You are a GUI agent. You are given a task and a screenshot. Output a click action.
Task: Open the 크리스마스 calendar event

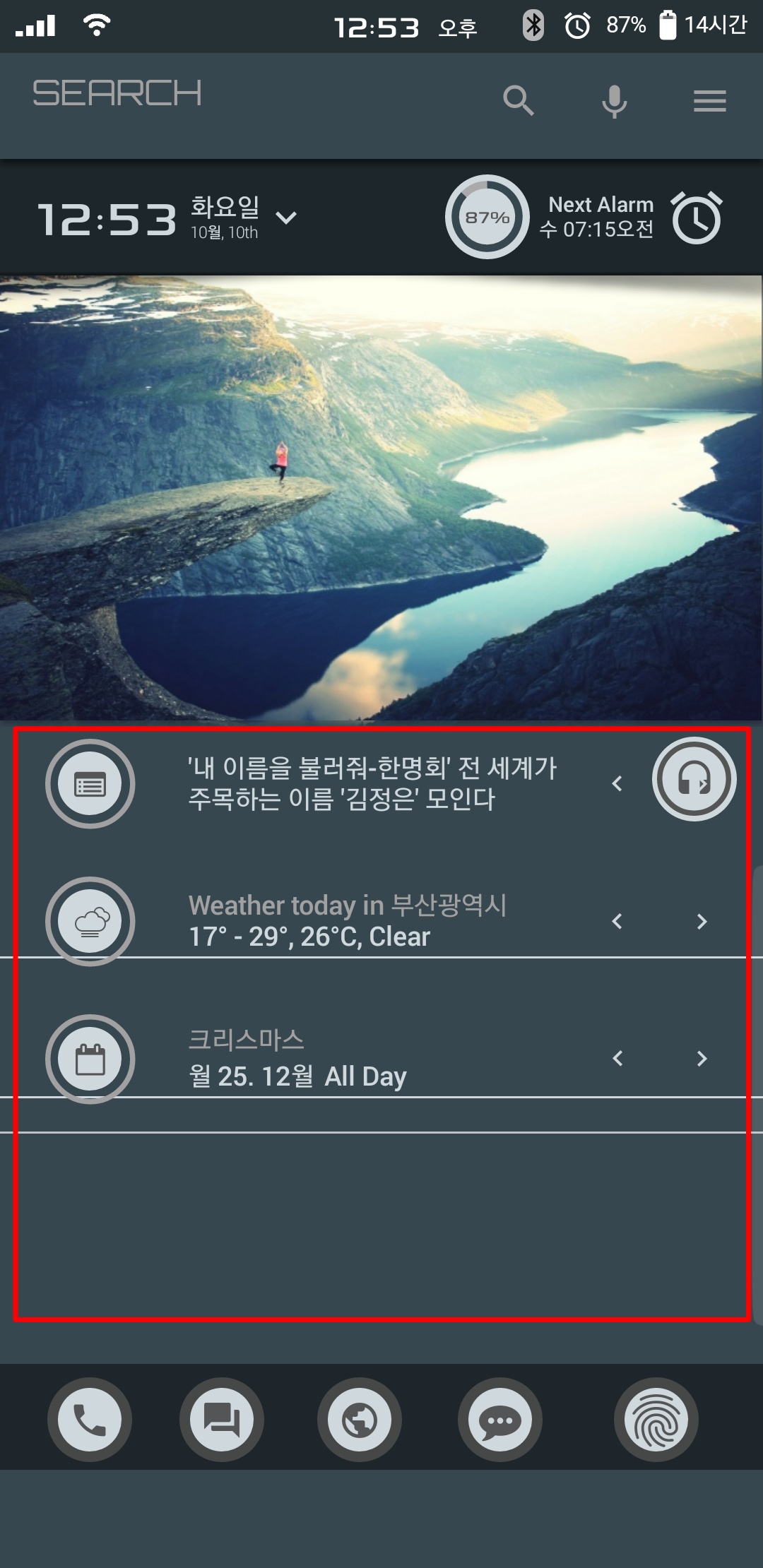(297, 1059)
